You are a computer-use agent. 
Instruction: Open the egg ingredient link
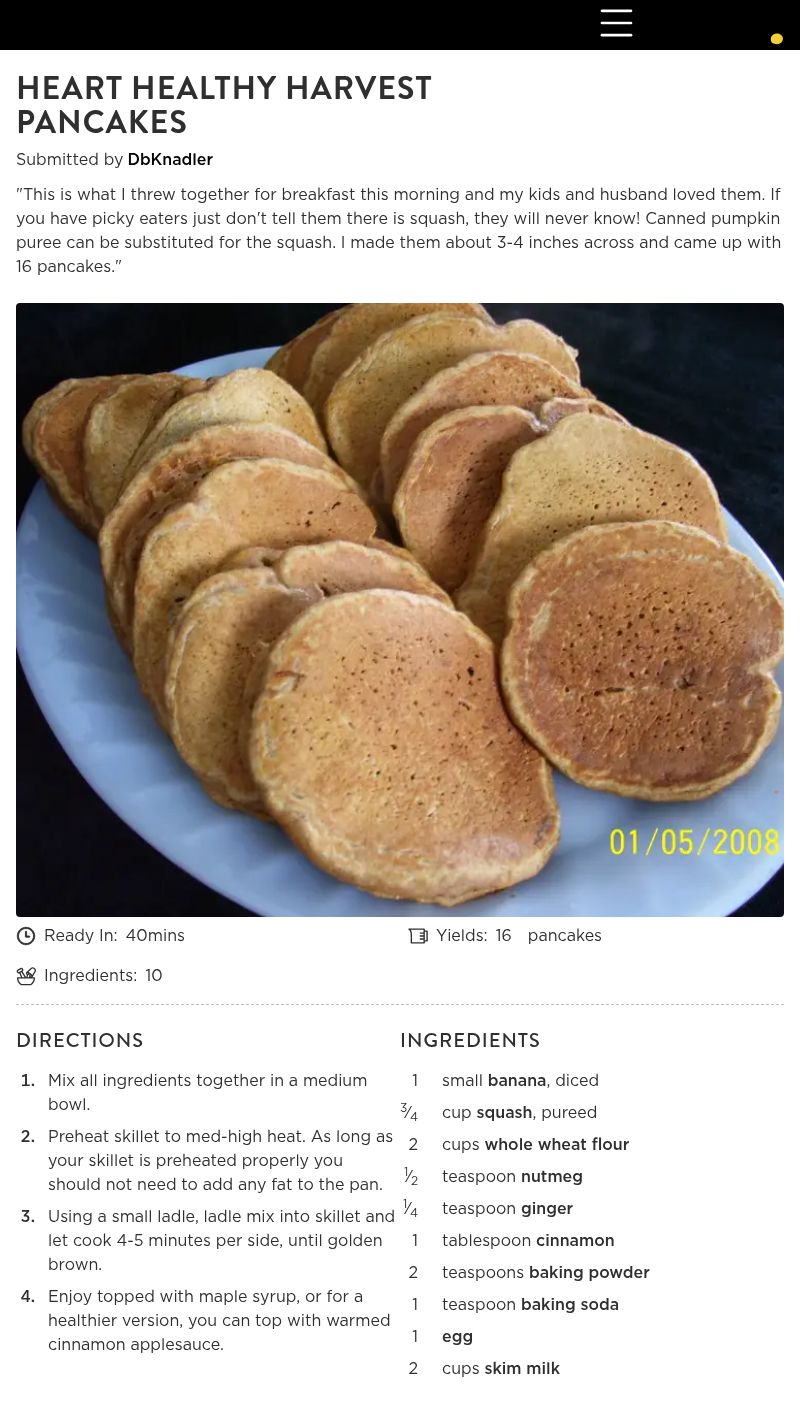457,1337
